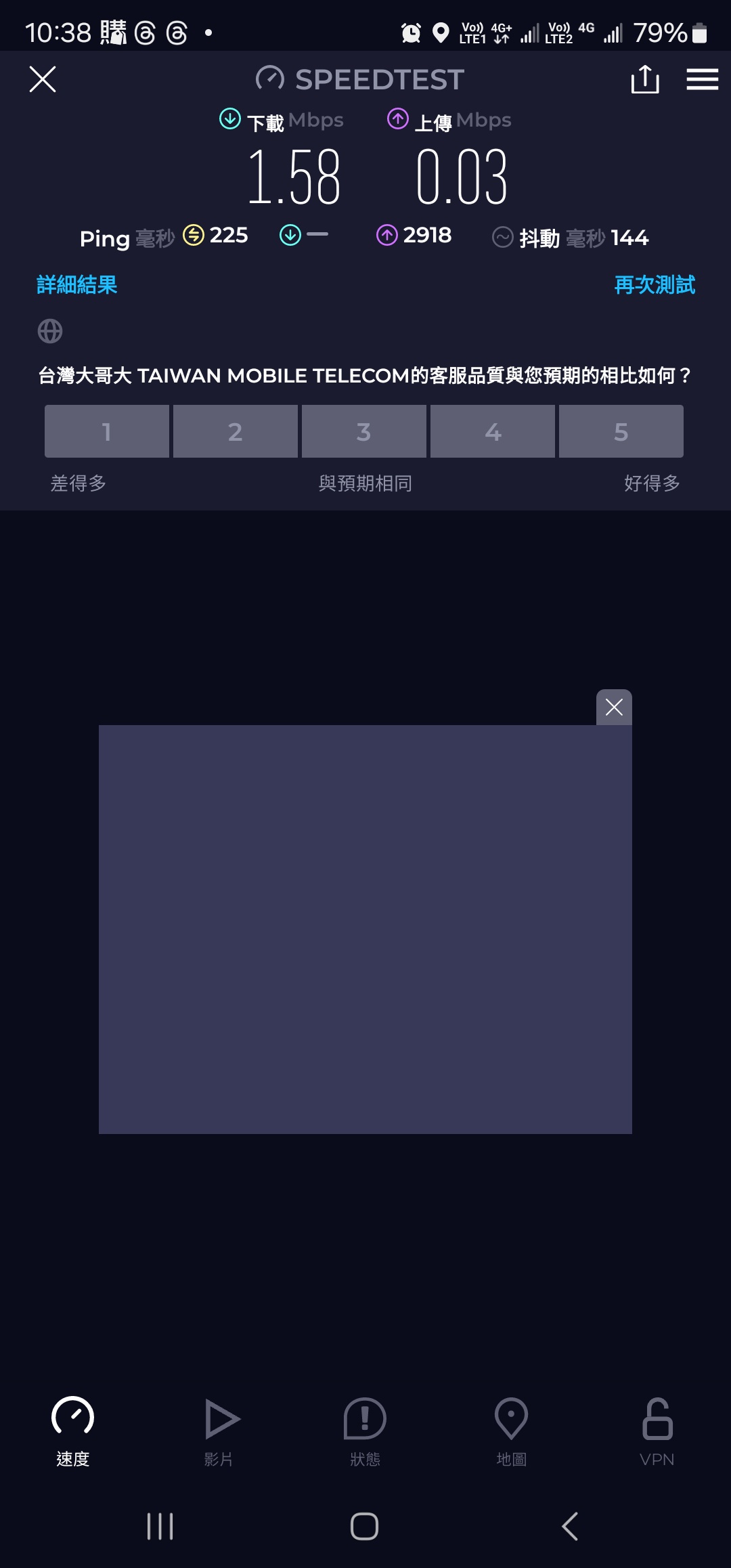Rate customer service quality as 2
Viewport: 731px width, 1568px height.
236,431
